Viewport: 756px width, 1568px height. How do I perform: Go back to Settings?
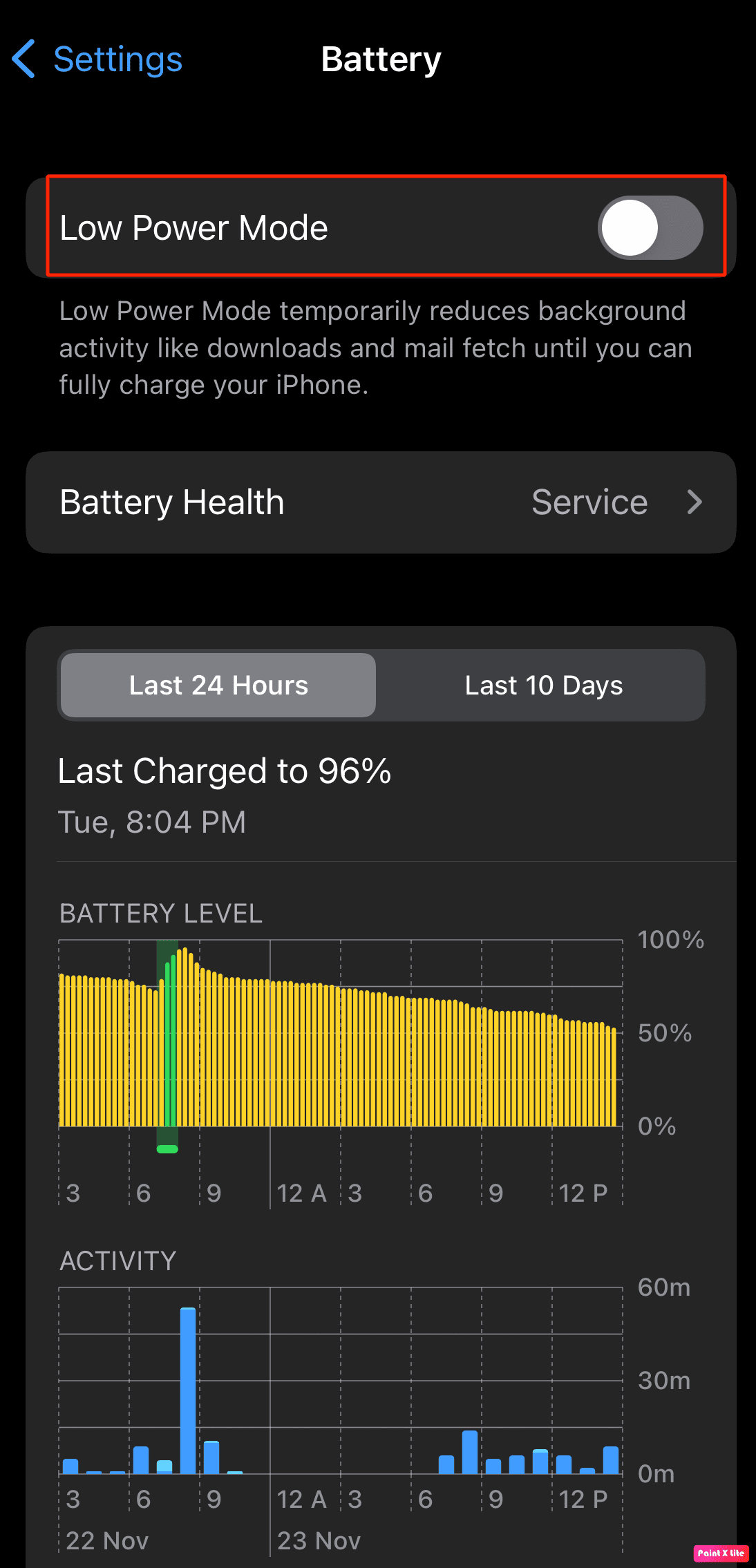pos(97,59)
